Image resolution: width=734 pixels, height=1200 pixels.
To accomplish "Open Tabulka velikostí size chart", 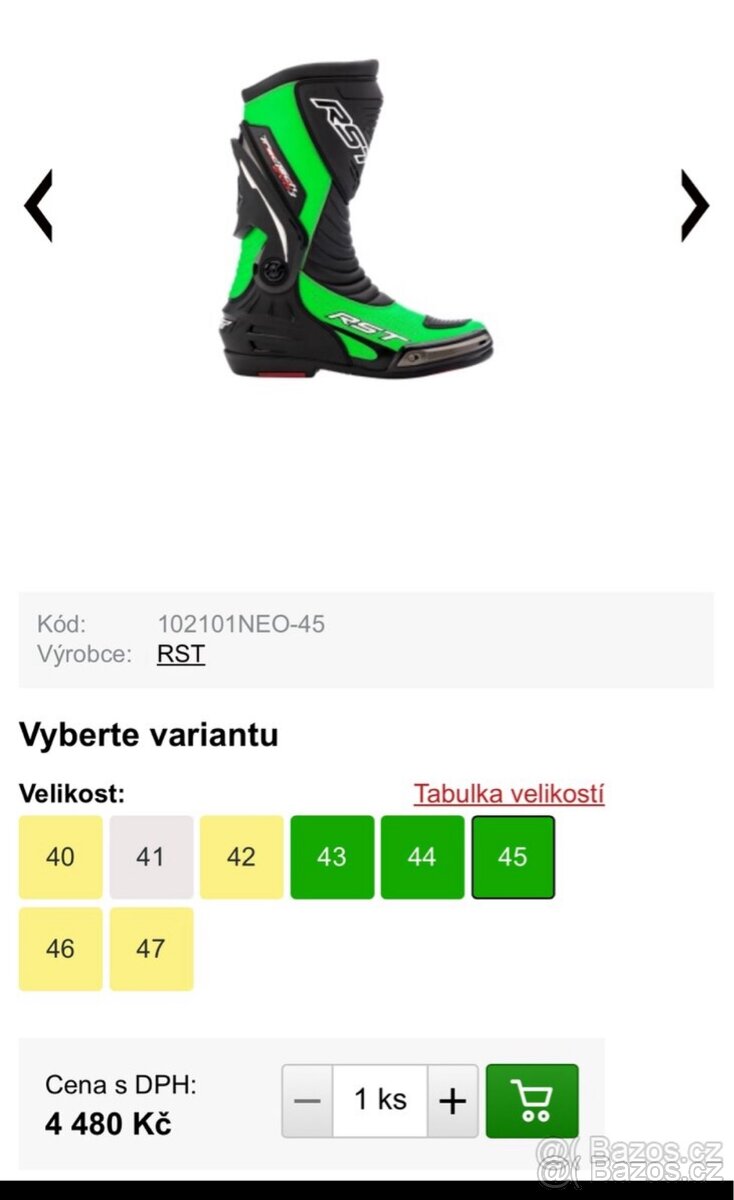I will [509, 794].
